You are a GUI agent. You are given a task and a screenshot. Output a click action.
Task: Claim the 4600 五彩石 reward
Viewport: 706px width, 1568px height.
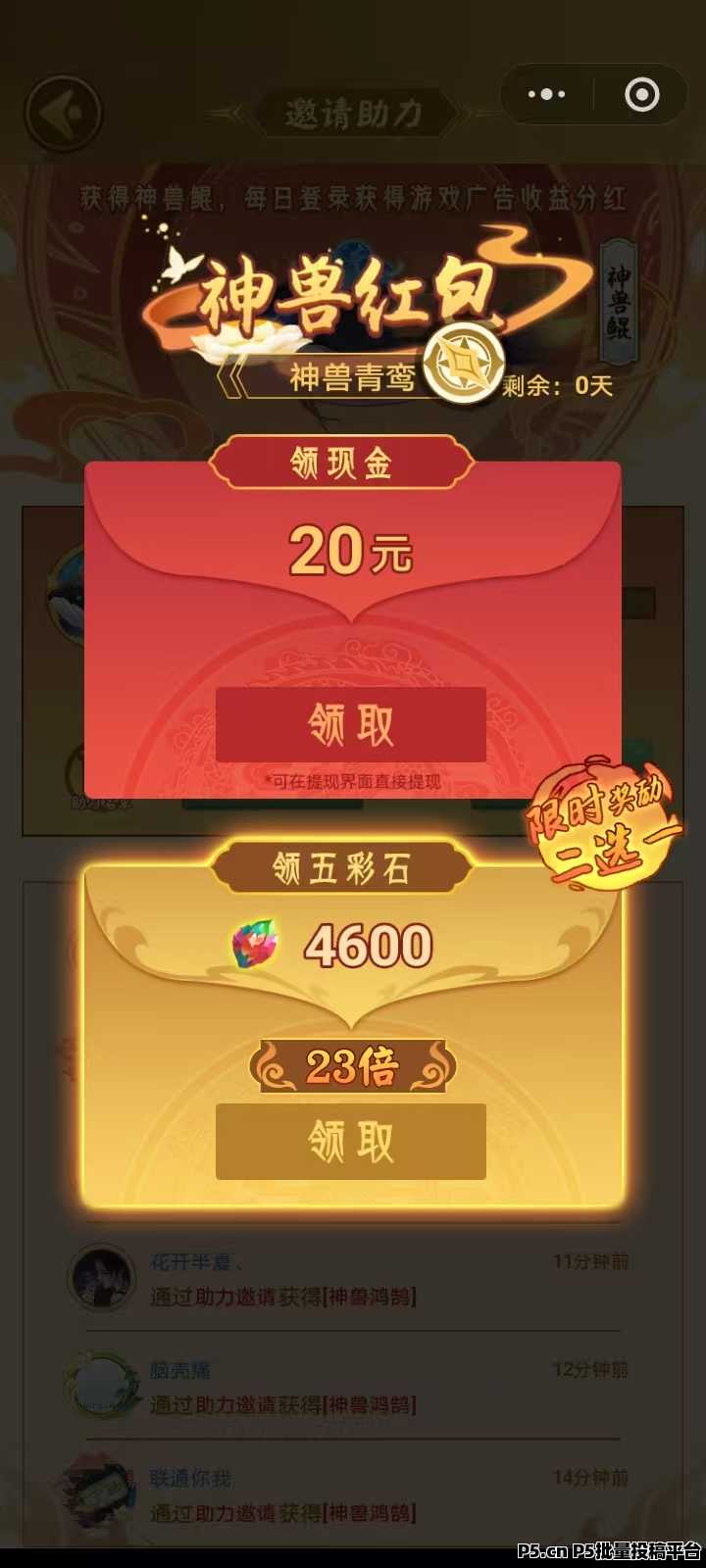point(351,1142)
